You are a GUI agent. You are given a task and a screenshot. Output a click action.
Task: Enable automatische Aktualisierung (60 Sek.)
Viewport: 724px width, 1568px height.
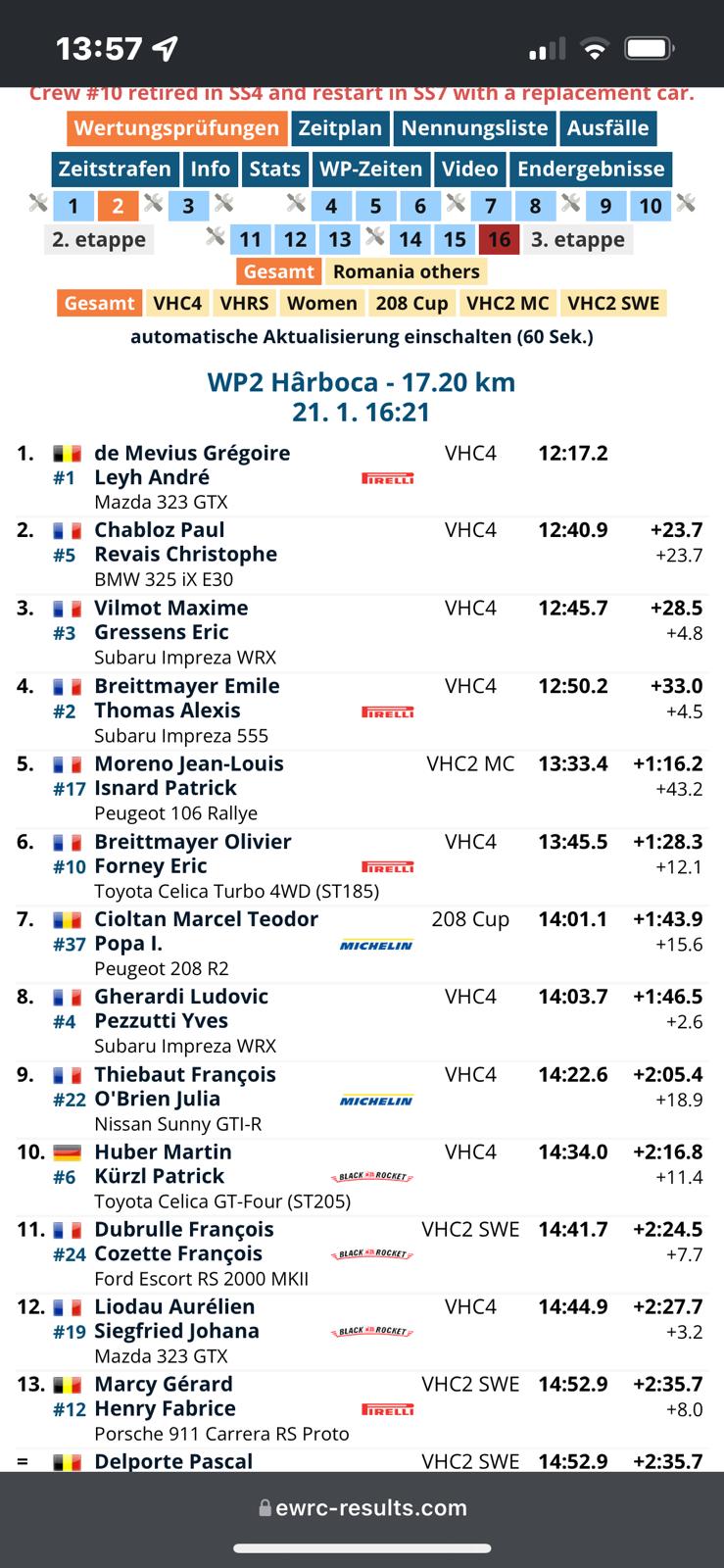(x=362, y=336)
